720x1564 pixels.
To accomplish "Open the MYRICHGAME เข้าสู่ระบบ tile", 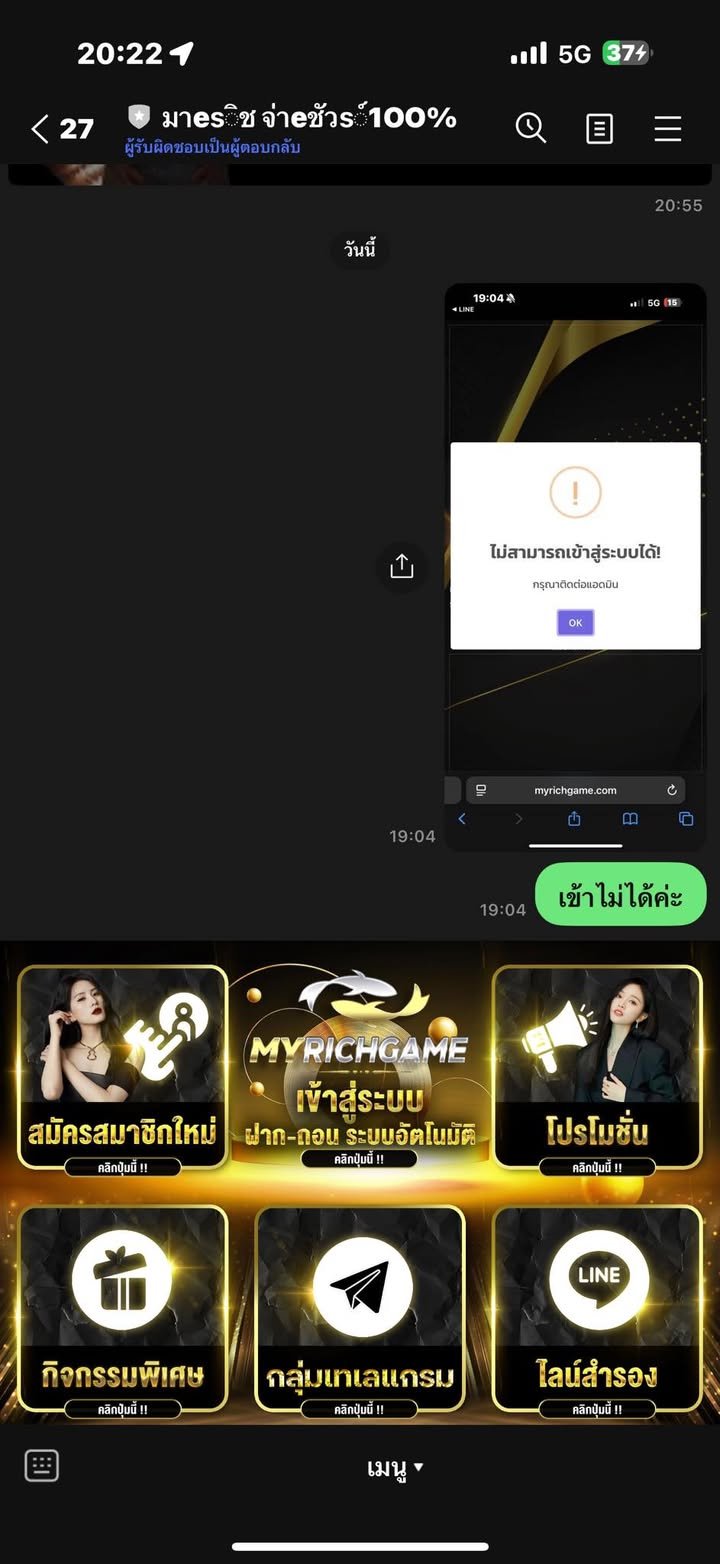I will pyautogui.click(x=360, y=1067).
